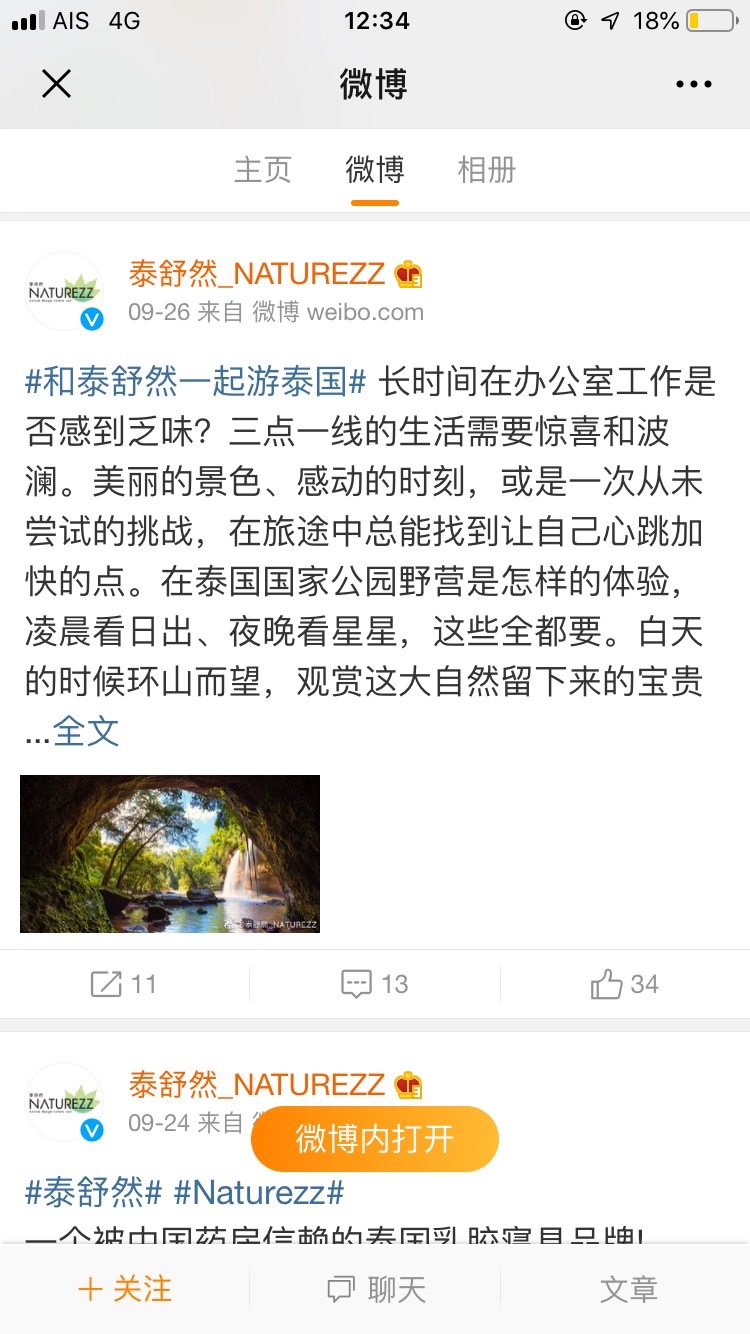
Task: Switch to the 相册 tab
Action: (486, 169)
